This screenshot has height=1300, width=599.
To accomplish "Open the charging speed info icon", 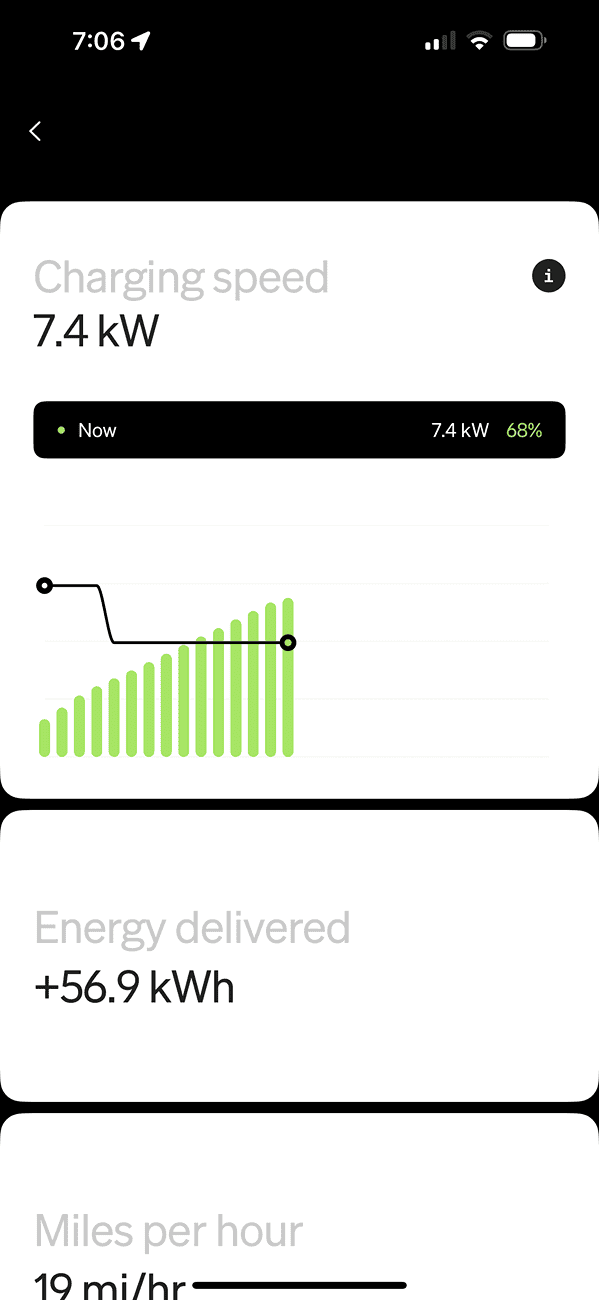I will 548,276.
